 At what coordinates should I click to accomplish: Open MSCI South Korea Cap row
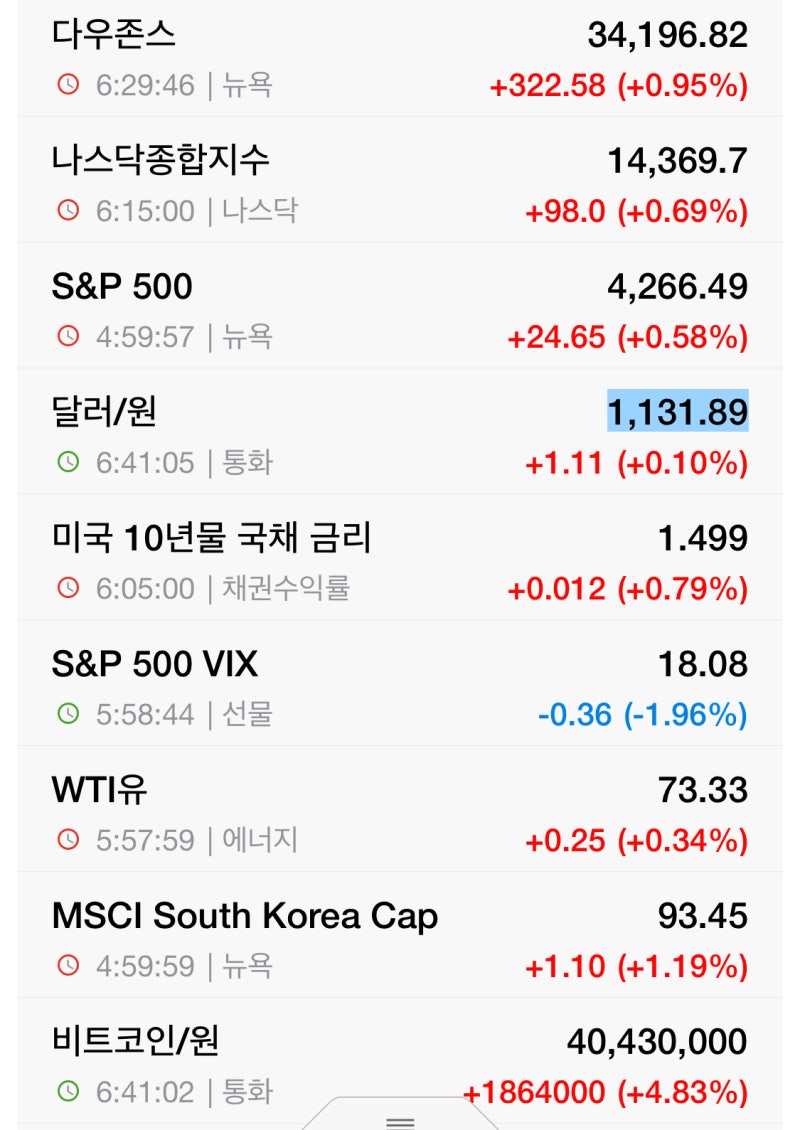[400, 940]
